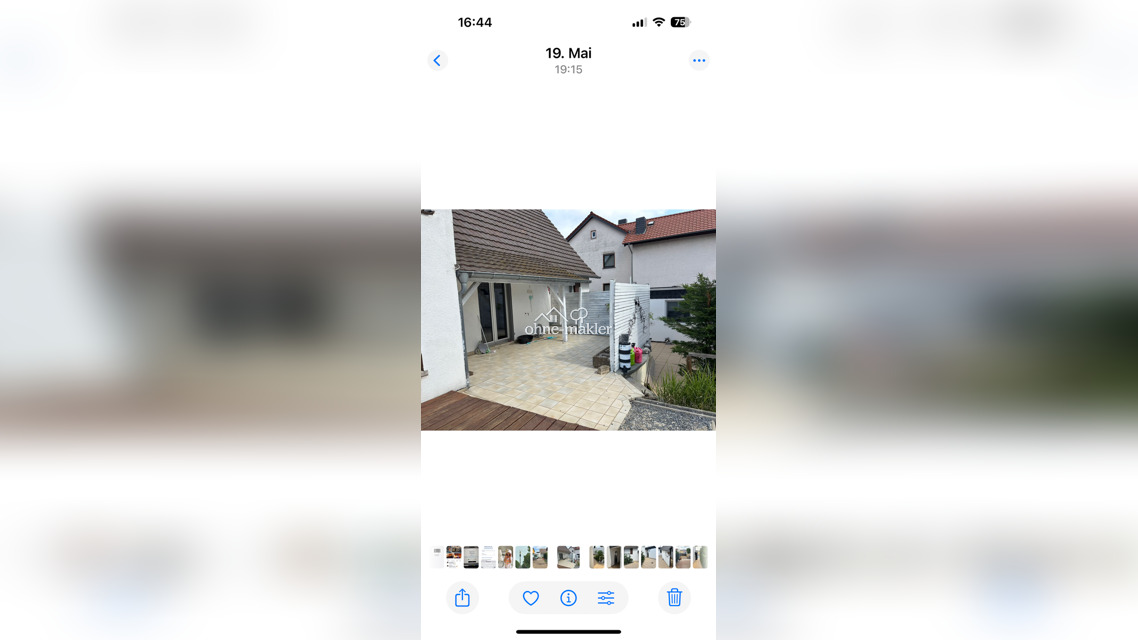Delete this photo

[675, 598]
